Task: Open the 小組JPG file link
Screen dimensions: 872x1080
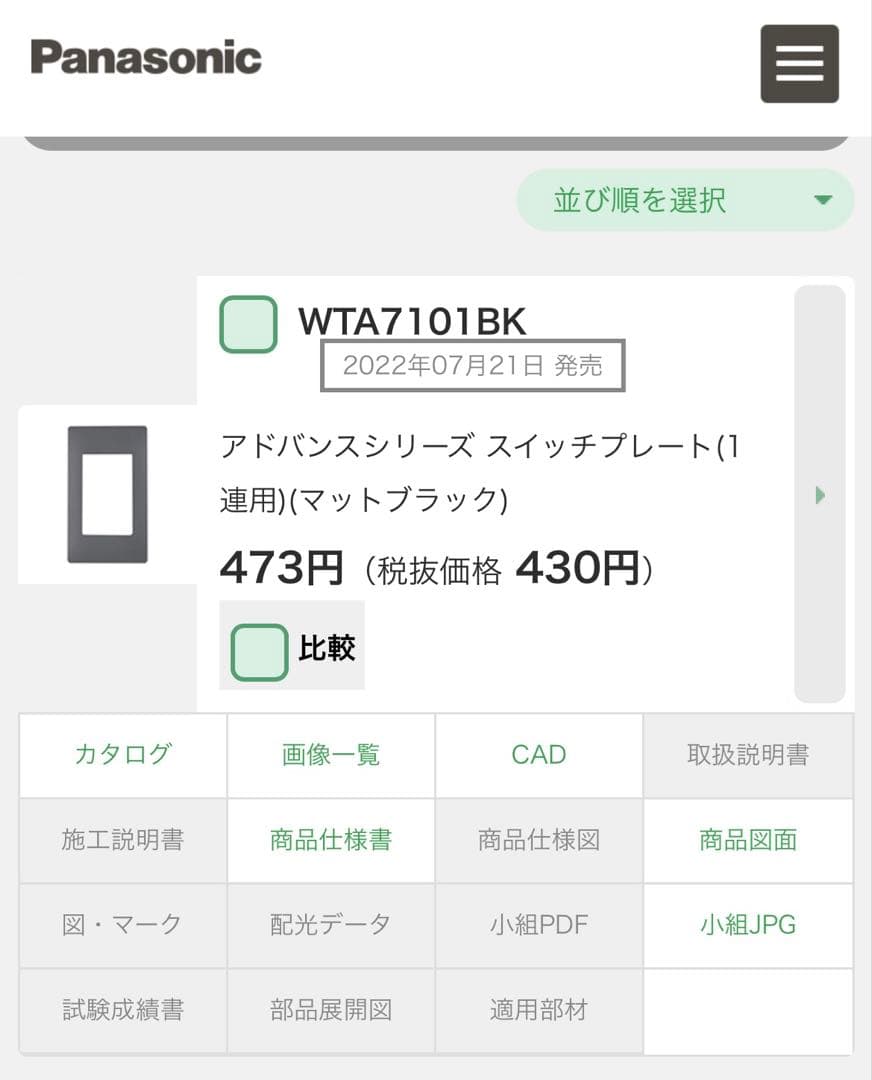Action: click(747, 925)
